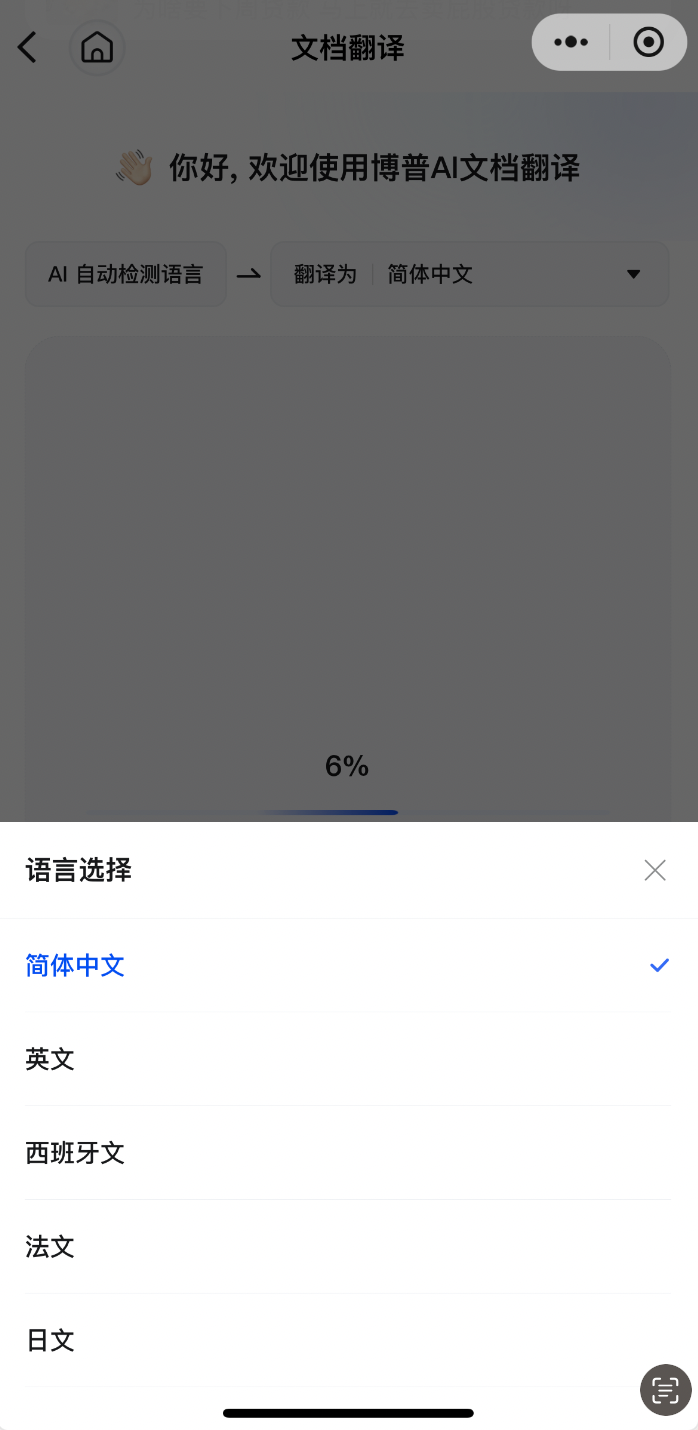This screenshot has height=1430, width=698.
Task: Close the 语言选择 sheet
Action: click(655, 870)
